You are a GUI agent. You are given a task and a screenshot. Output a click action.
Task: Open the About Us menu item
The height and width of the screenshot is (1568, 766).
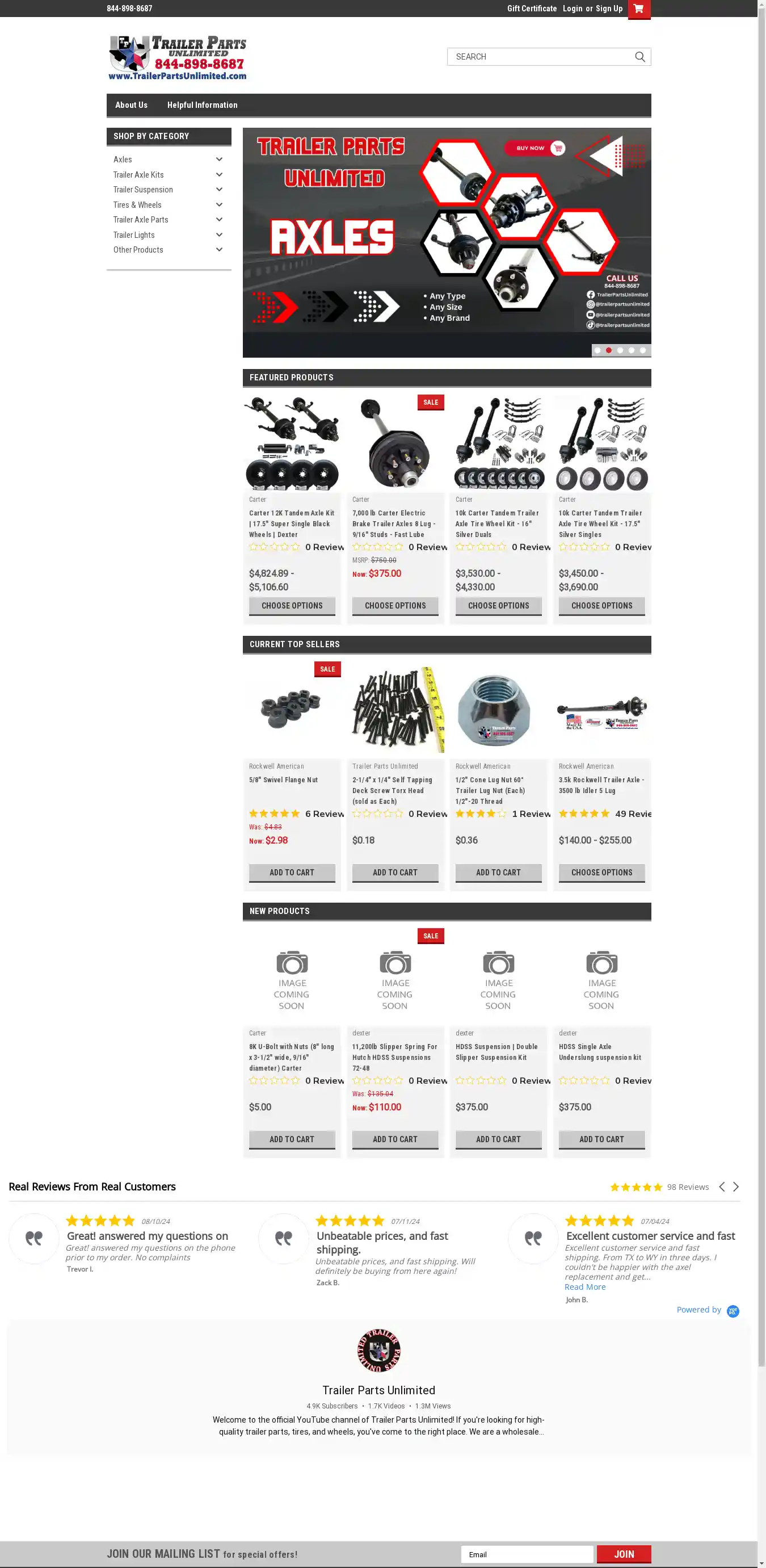tap(132, 104)
